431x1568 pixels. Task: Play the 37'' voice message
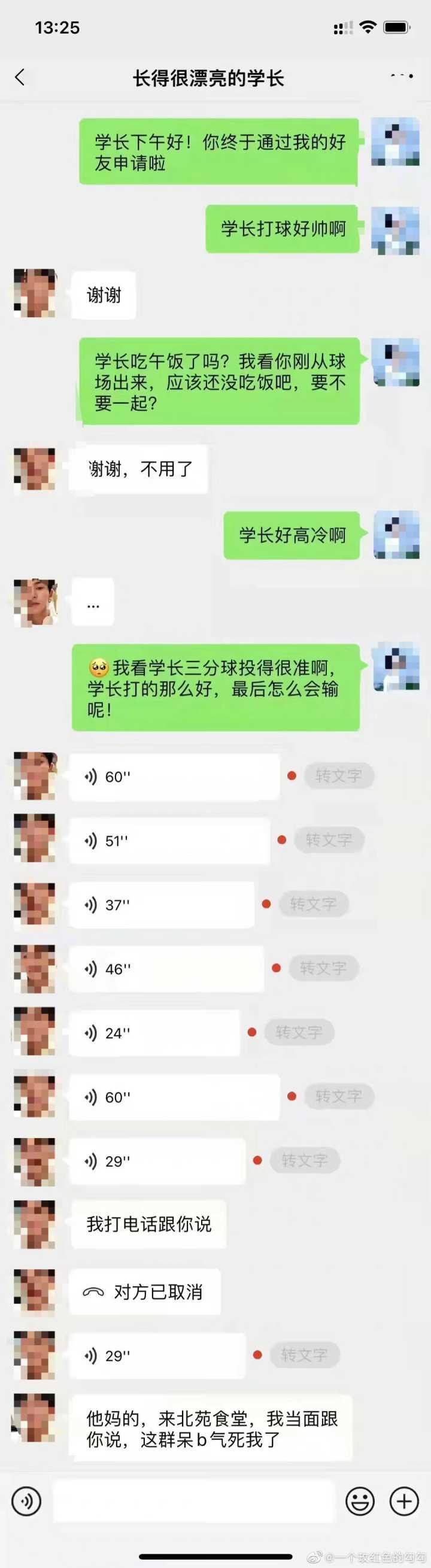coord(161,905)
